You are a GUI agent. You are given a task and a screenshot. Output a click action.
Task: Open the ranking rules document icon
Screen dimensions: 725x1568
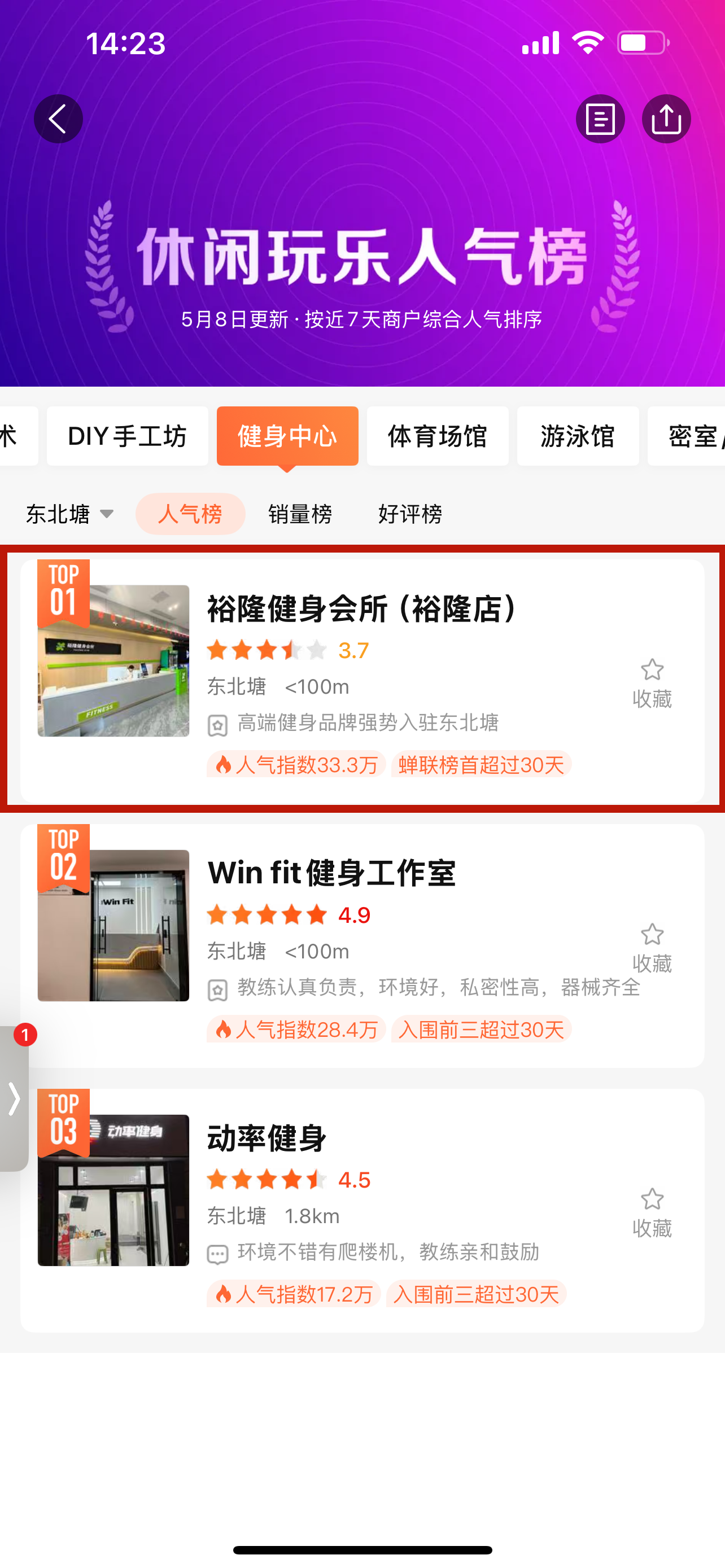click(600, 119)
